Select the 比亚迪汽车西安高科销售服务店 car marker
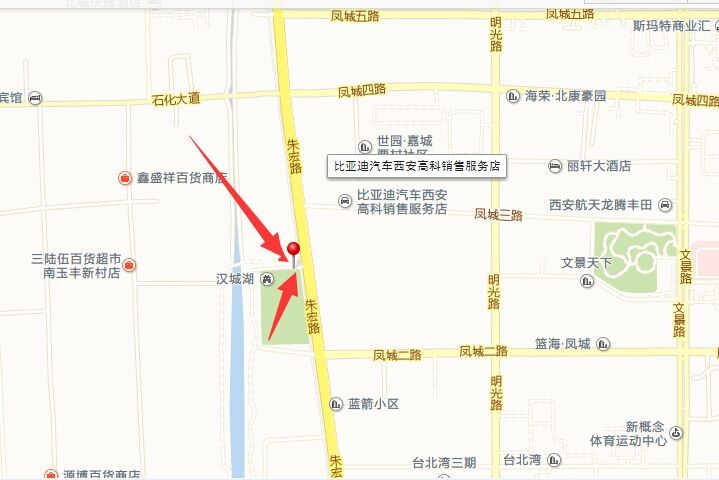This screenshot has width=719, height=480. (x=345, y=202)
